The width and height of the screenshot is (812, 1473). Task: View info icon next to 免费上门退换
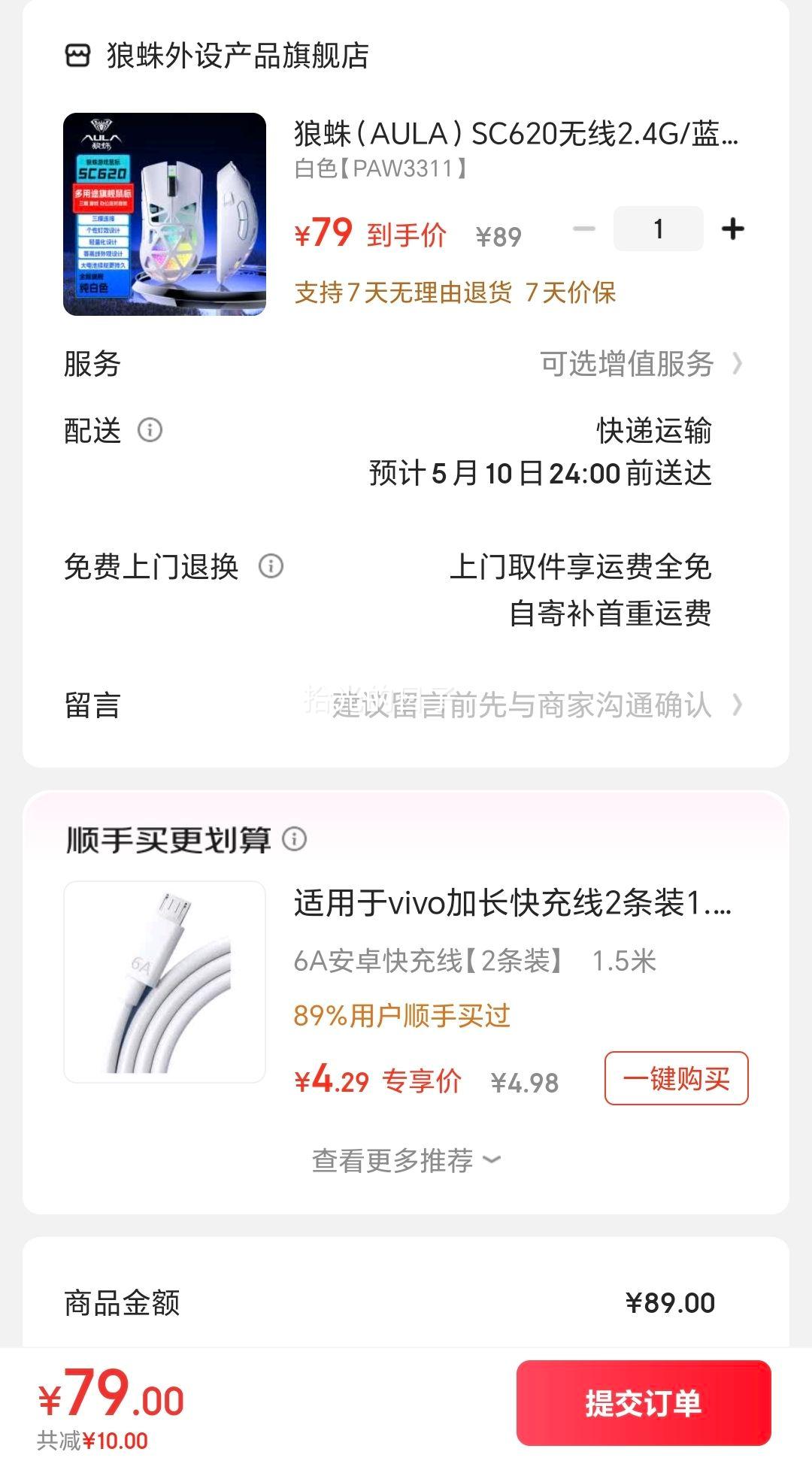271,566
